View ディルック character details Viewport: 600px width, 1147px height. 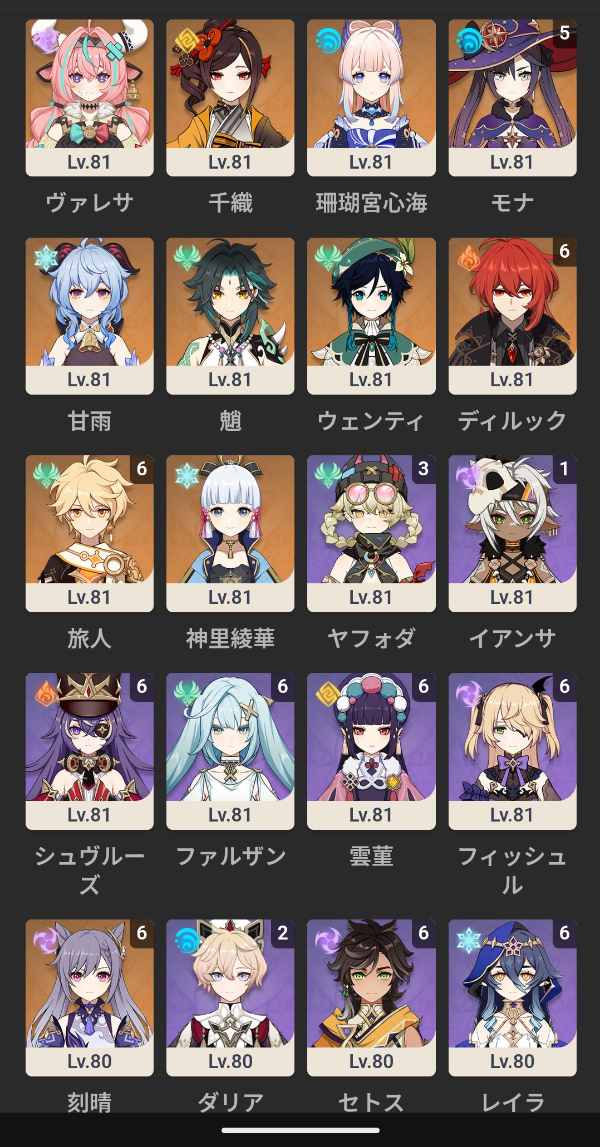coord(512,315)
